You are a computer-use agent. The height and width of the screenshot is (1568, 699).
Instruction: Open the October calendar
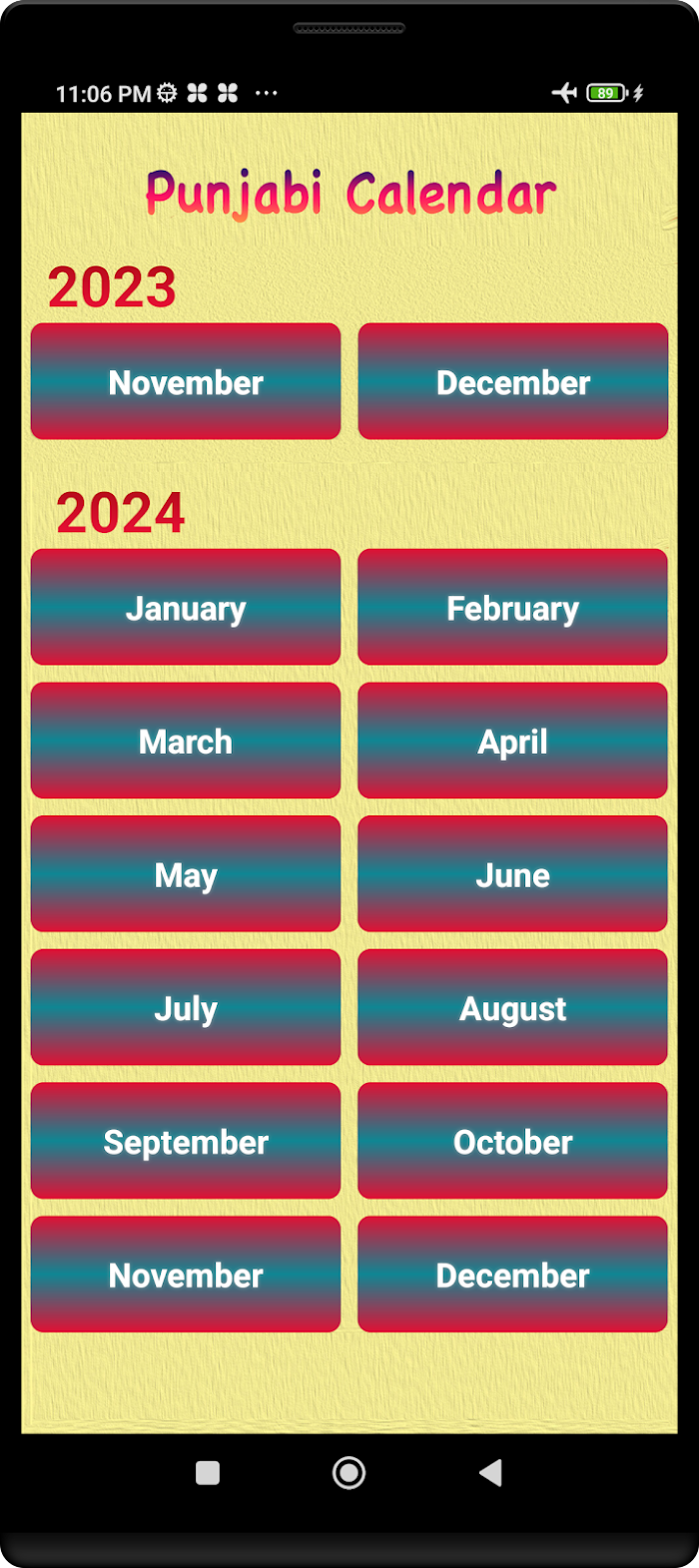point(513,1141)
